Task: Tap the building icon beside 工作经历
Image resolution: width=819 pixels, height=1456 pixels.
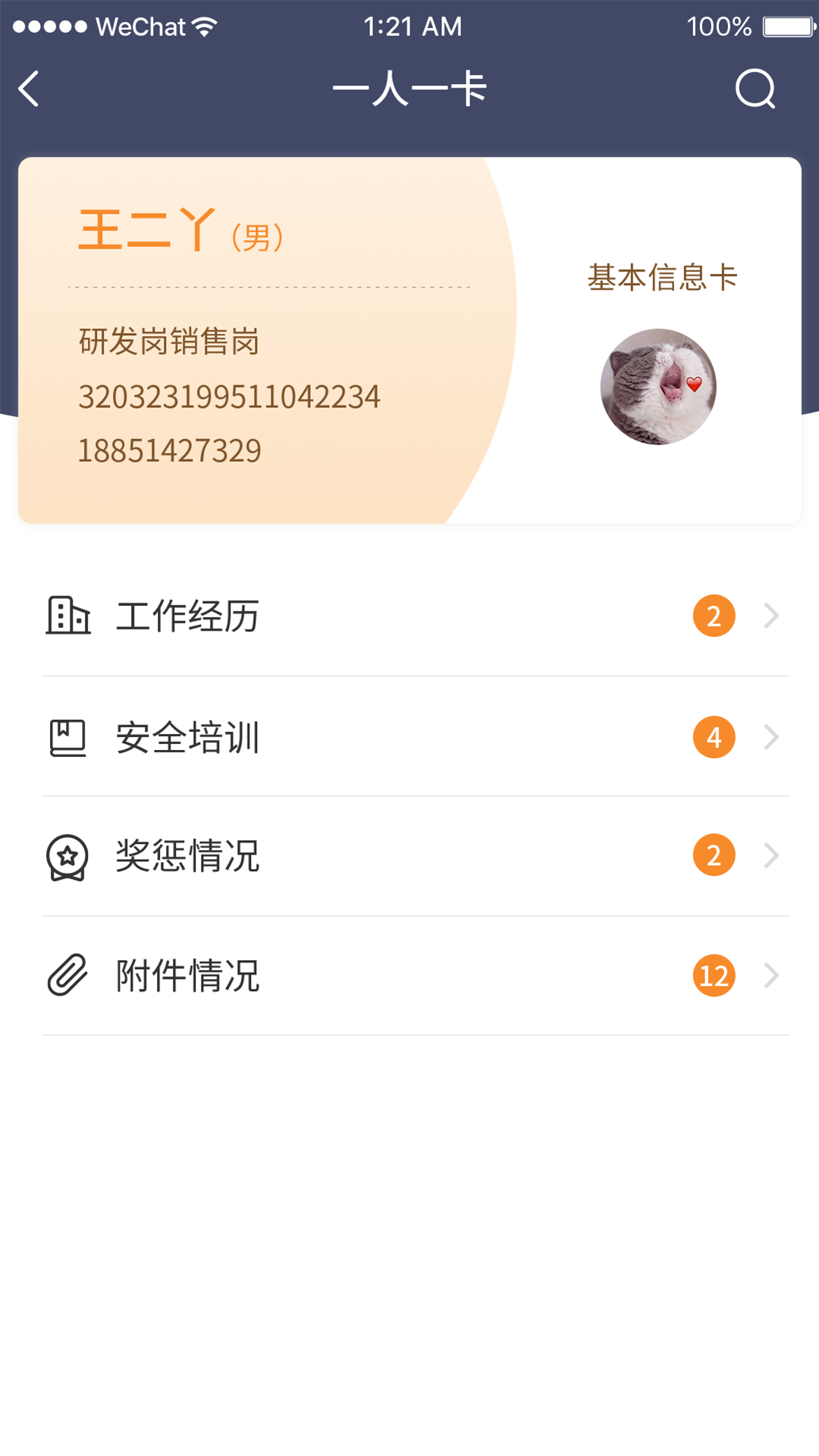Action: (x=67, y=616)
